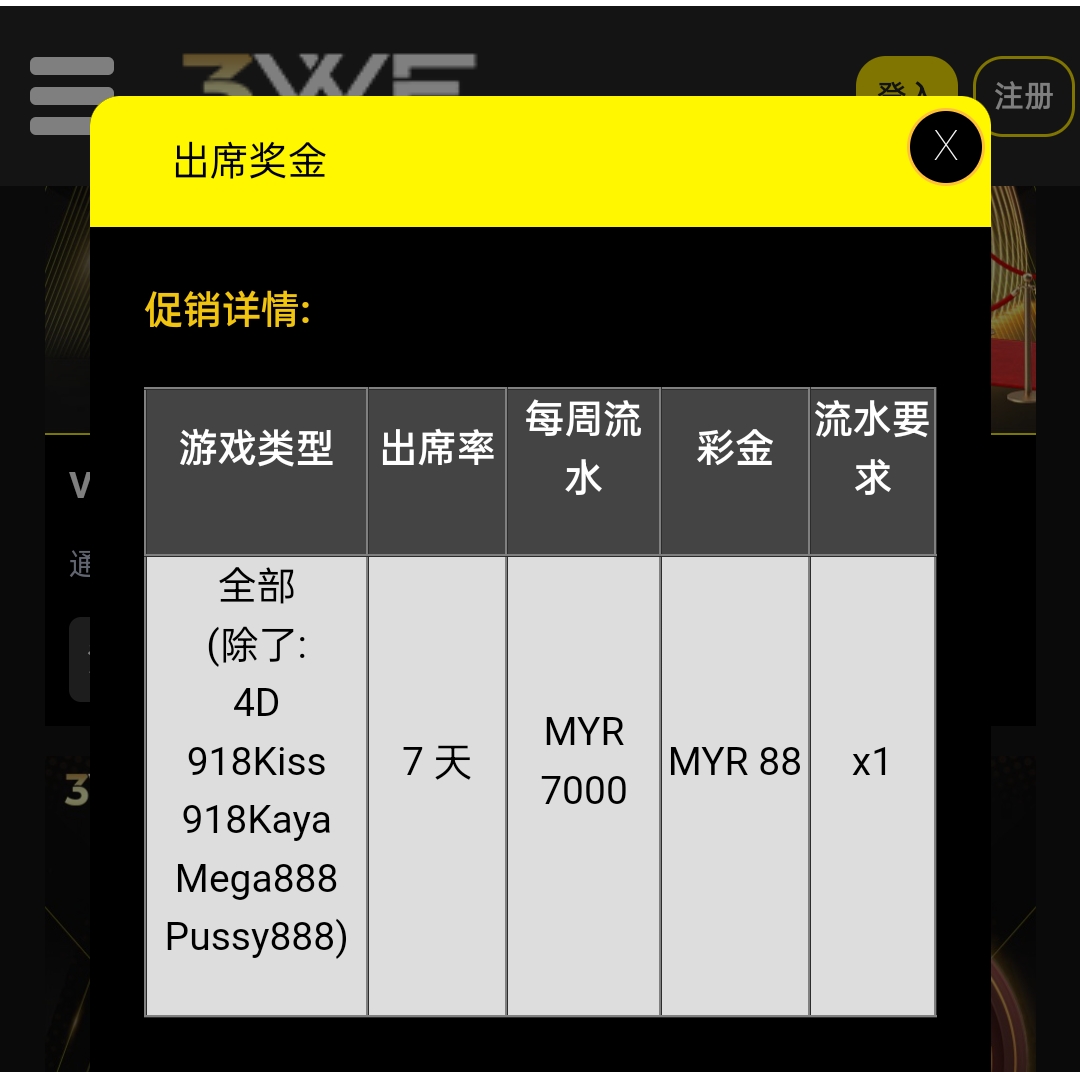Tap the 登入 login button

(905, 80)
